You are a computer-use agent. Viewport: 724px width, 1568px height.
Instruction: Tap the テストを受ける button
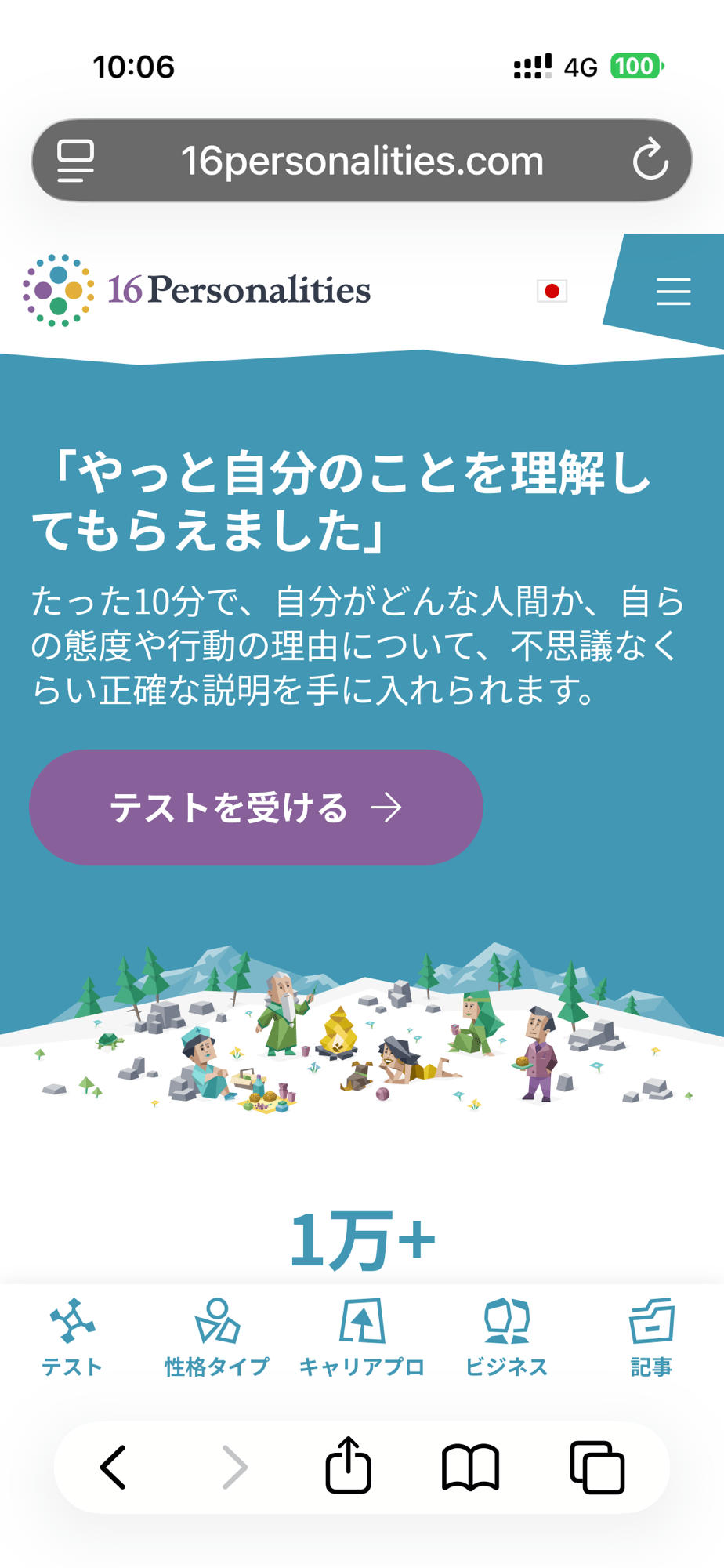point(255,807)
